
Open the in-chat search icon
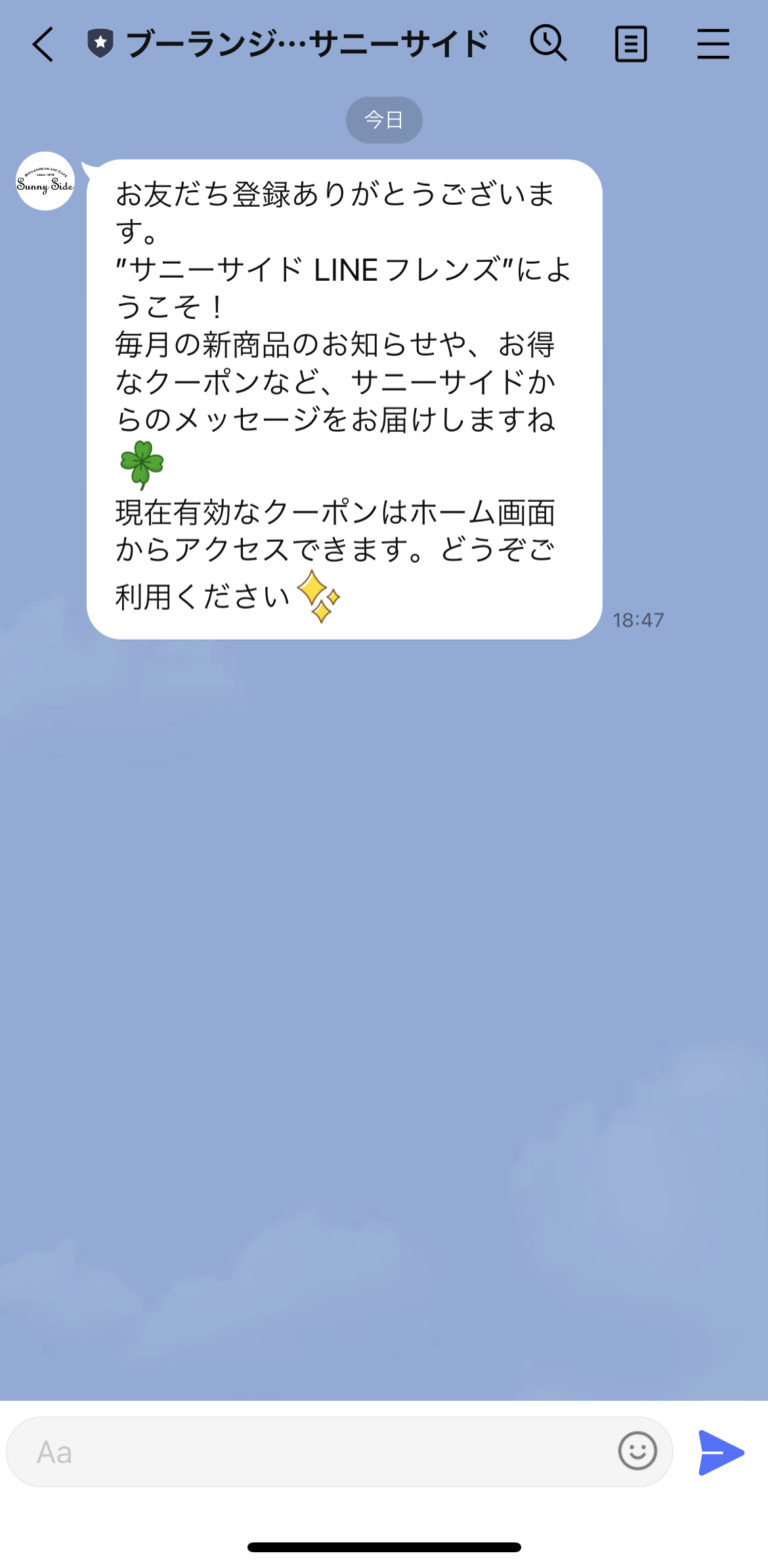(x=549, y=43)
